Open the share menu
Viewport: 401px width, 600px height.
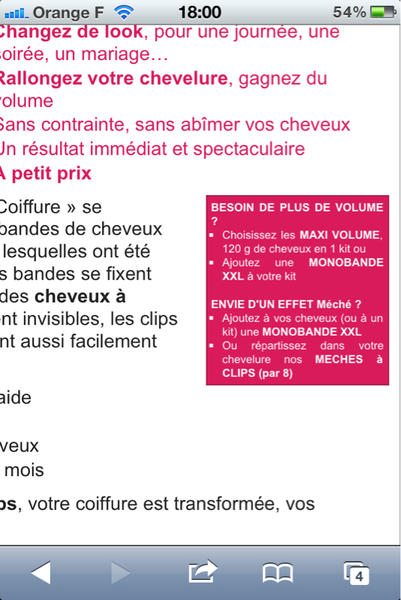point(202,572)
